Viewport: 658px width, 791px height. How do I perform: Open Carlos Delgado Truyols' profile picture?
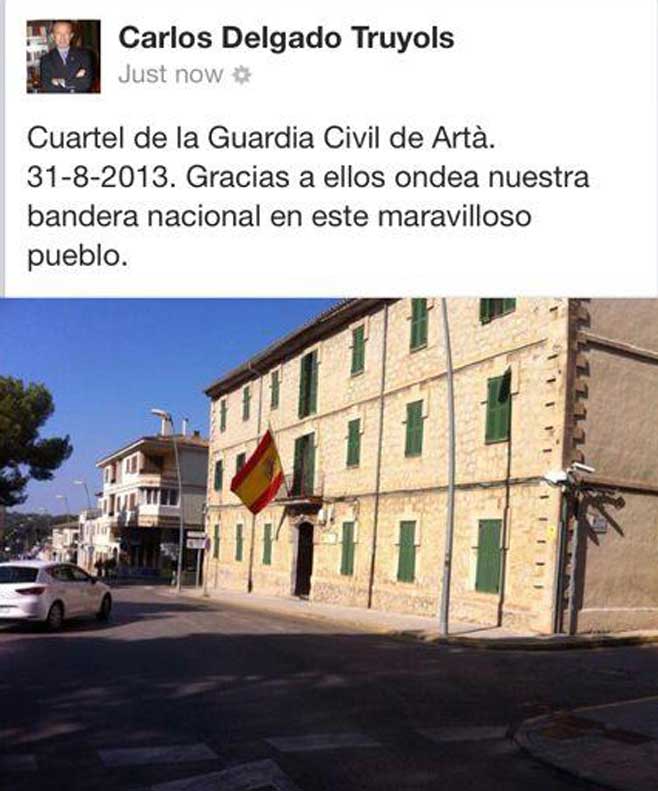pyautogui.click(x=63, y=56)
